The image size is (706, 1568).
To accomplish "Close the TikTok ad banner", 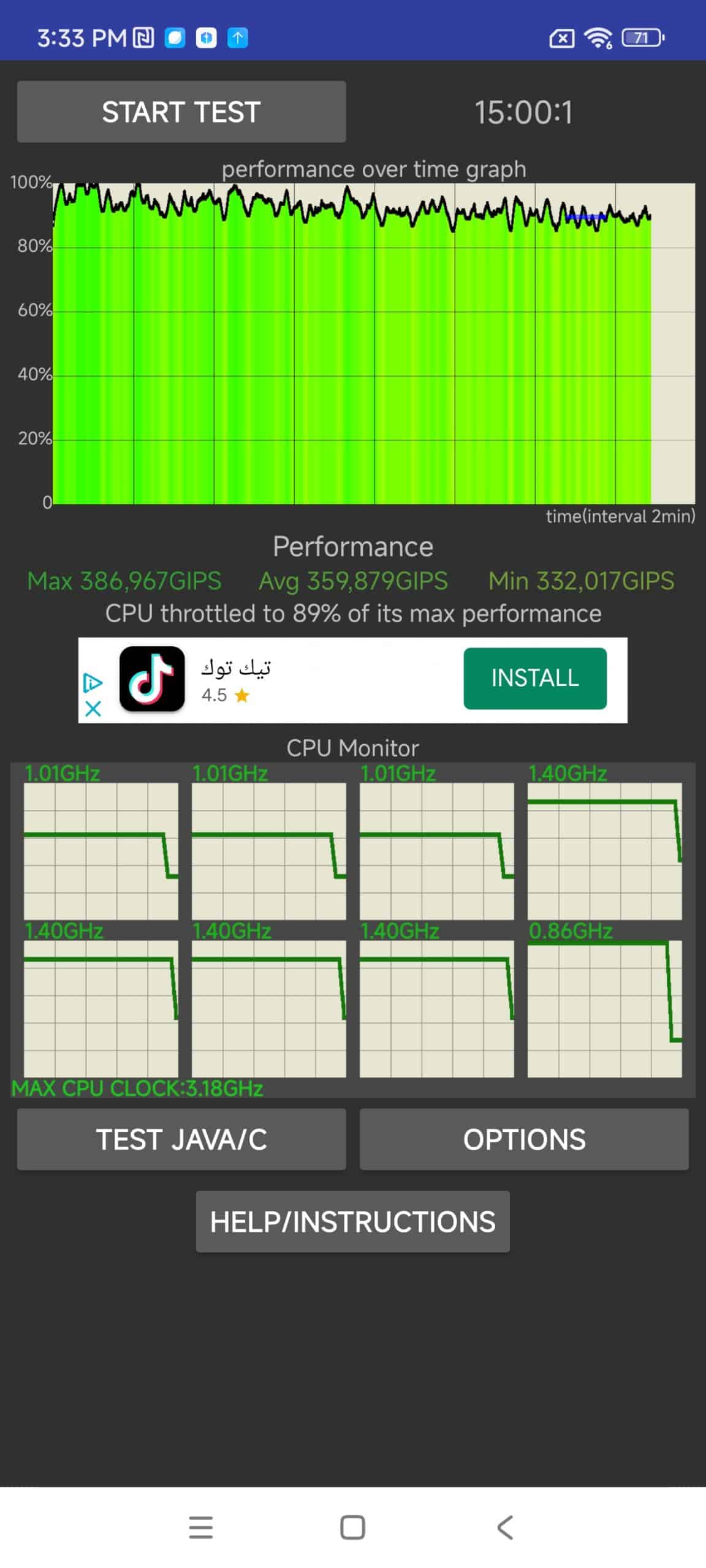I will [x=93, y=709].
